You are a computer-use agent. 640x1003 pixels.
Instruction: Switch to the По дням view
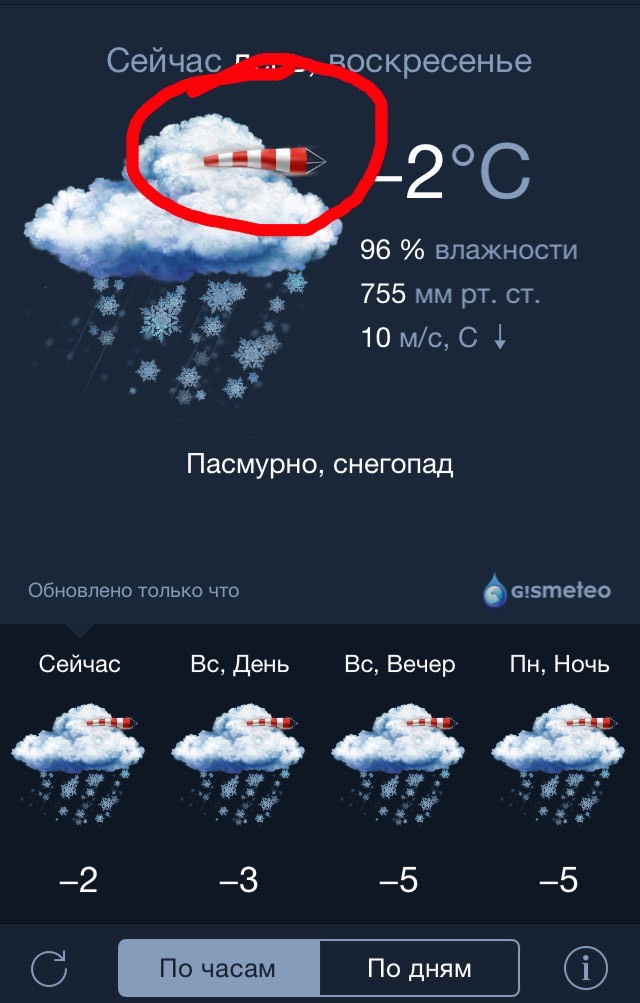419,968
